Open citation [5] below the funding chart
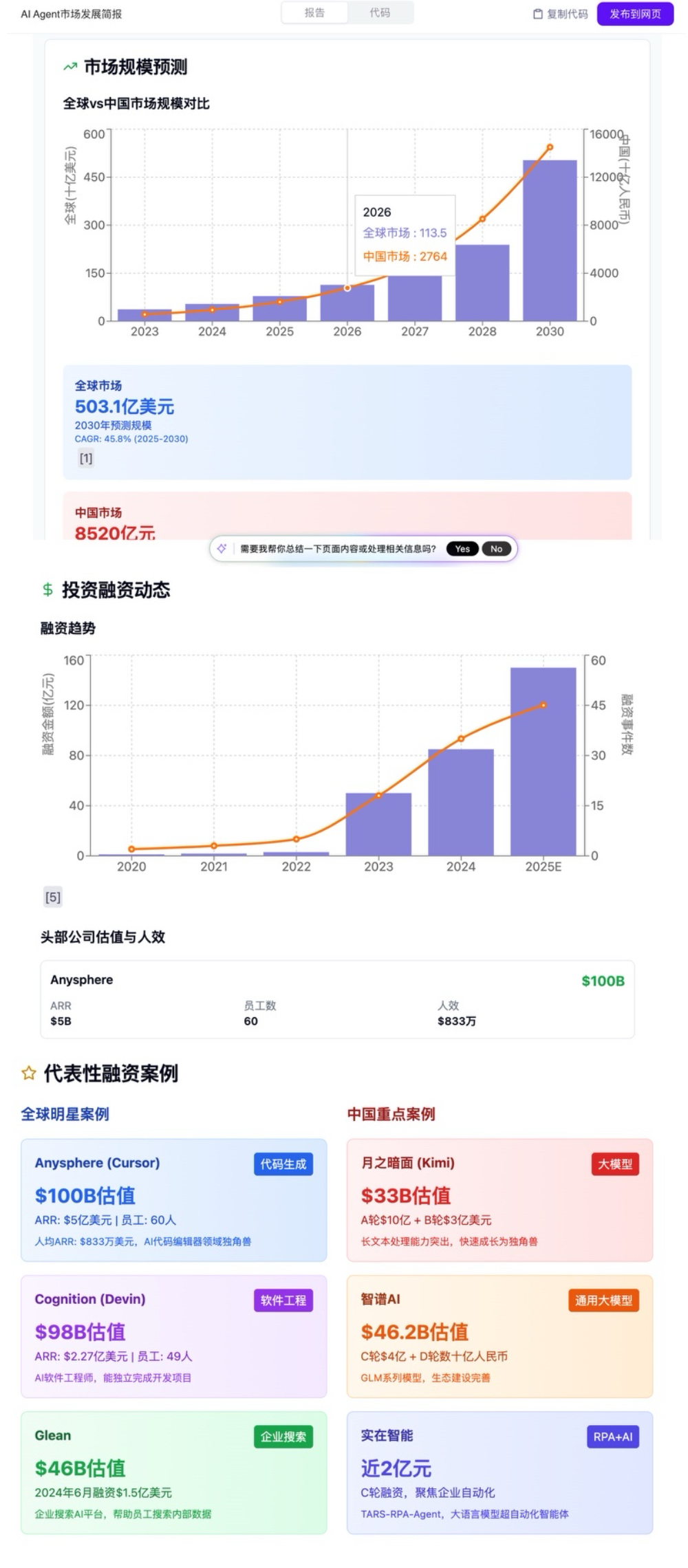The width and height of the screenshot is (688, 1568). 54,897
